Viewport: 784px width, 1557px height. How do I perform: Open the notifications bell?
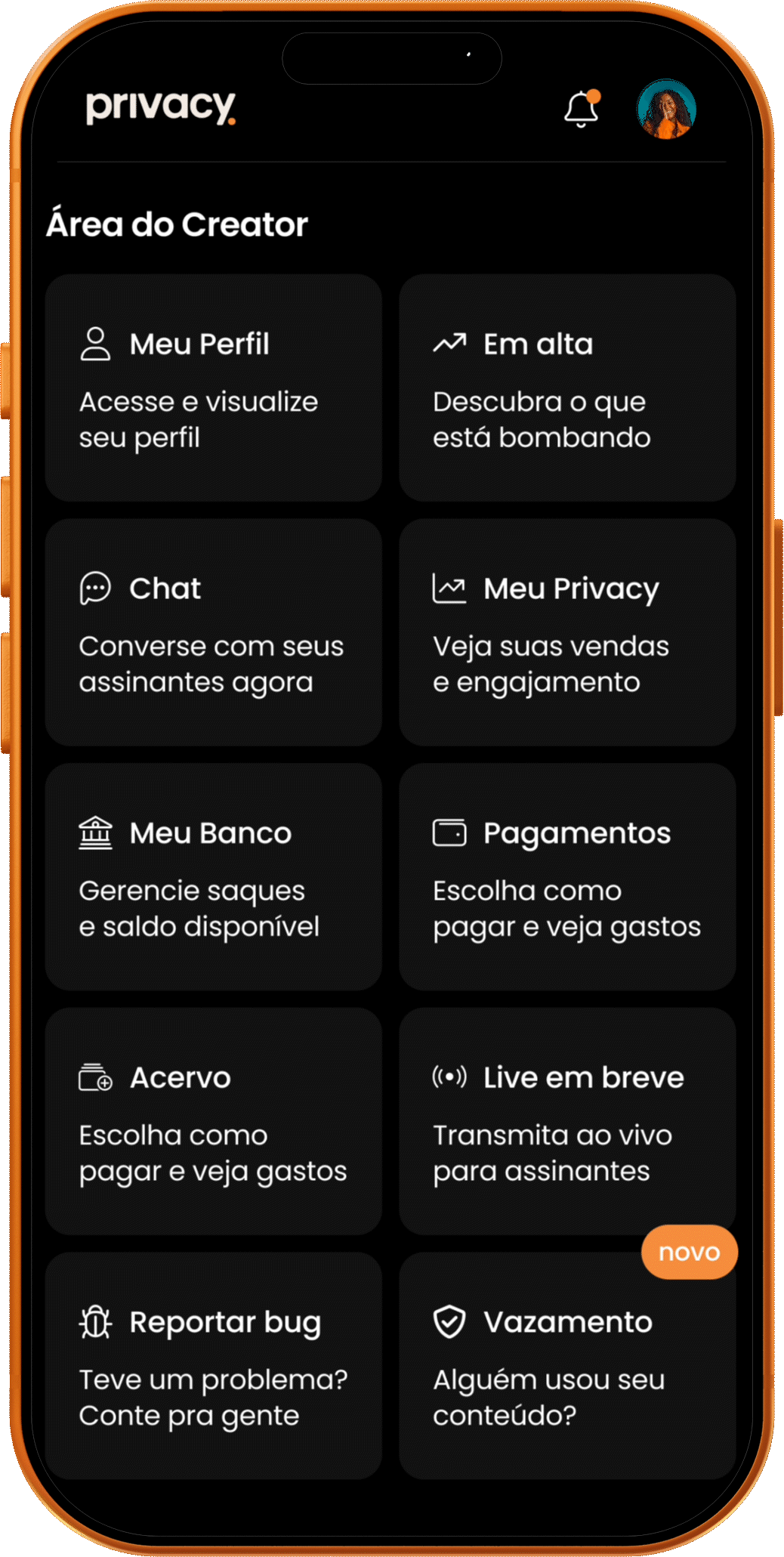coord(581,110)
